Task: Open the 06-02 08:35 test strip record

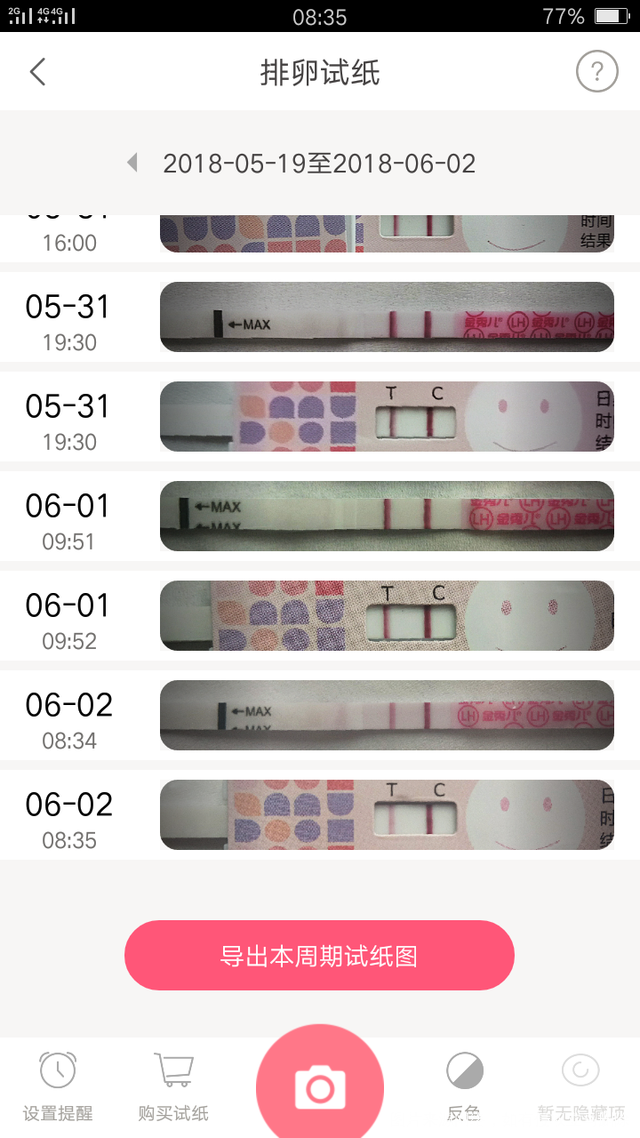Action: [386, 815]
